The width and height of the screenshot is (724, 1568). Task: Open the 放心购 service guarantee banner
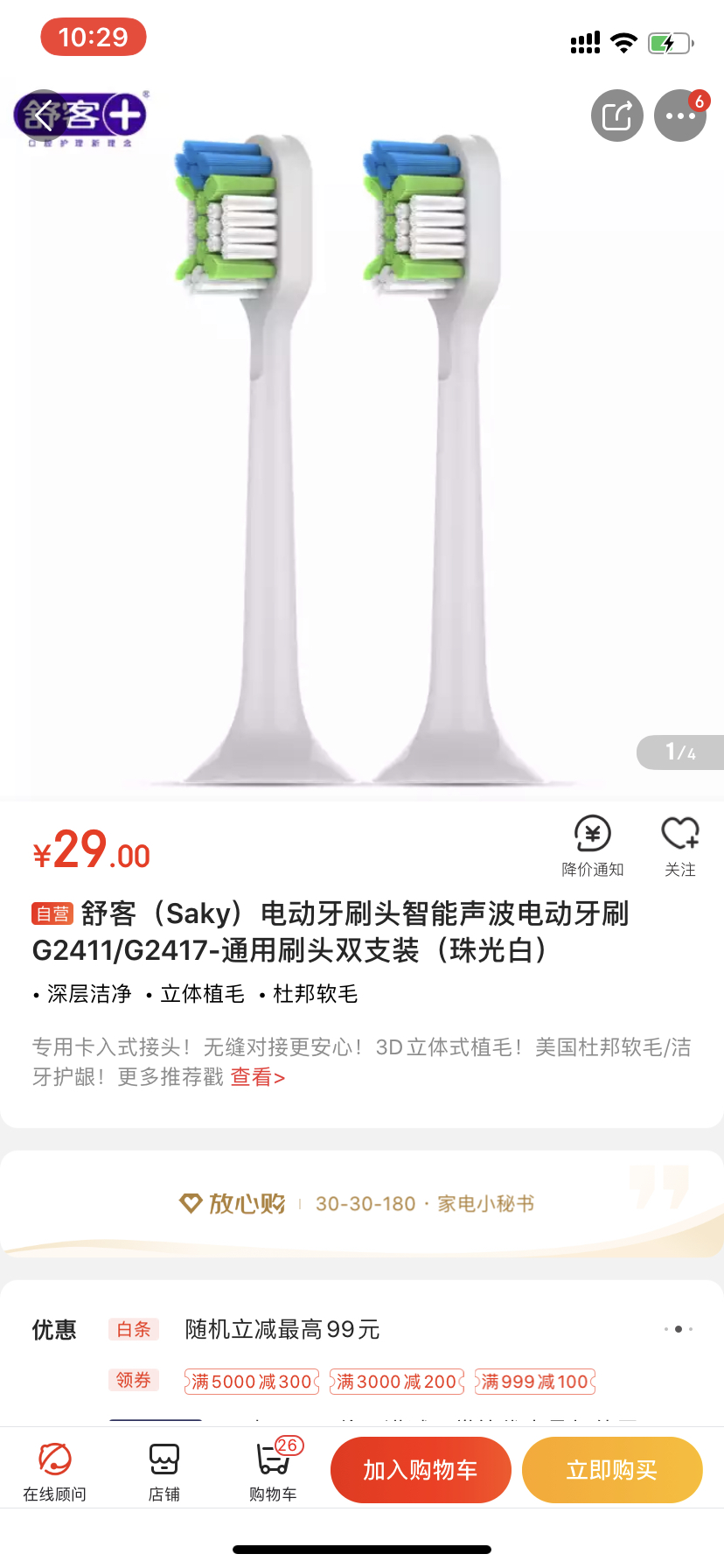coord(362,1204)
